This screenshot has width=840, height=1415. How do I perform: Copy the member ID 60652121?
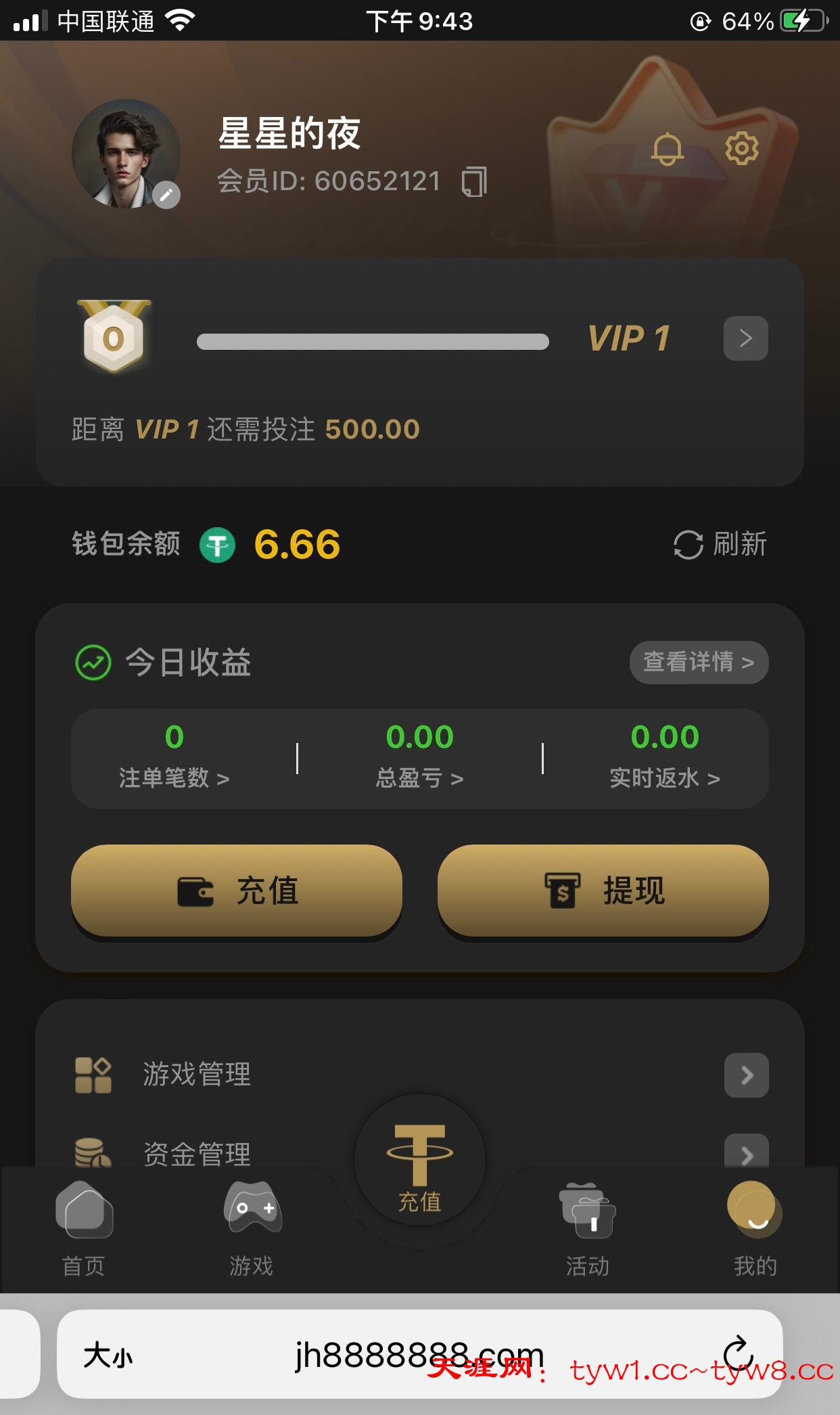[x=474, y=182]
